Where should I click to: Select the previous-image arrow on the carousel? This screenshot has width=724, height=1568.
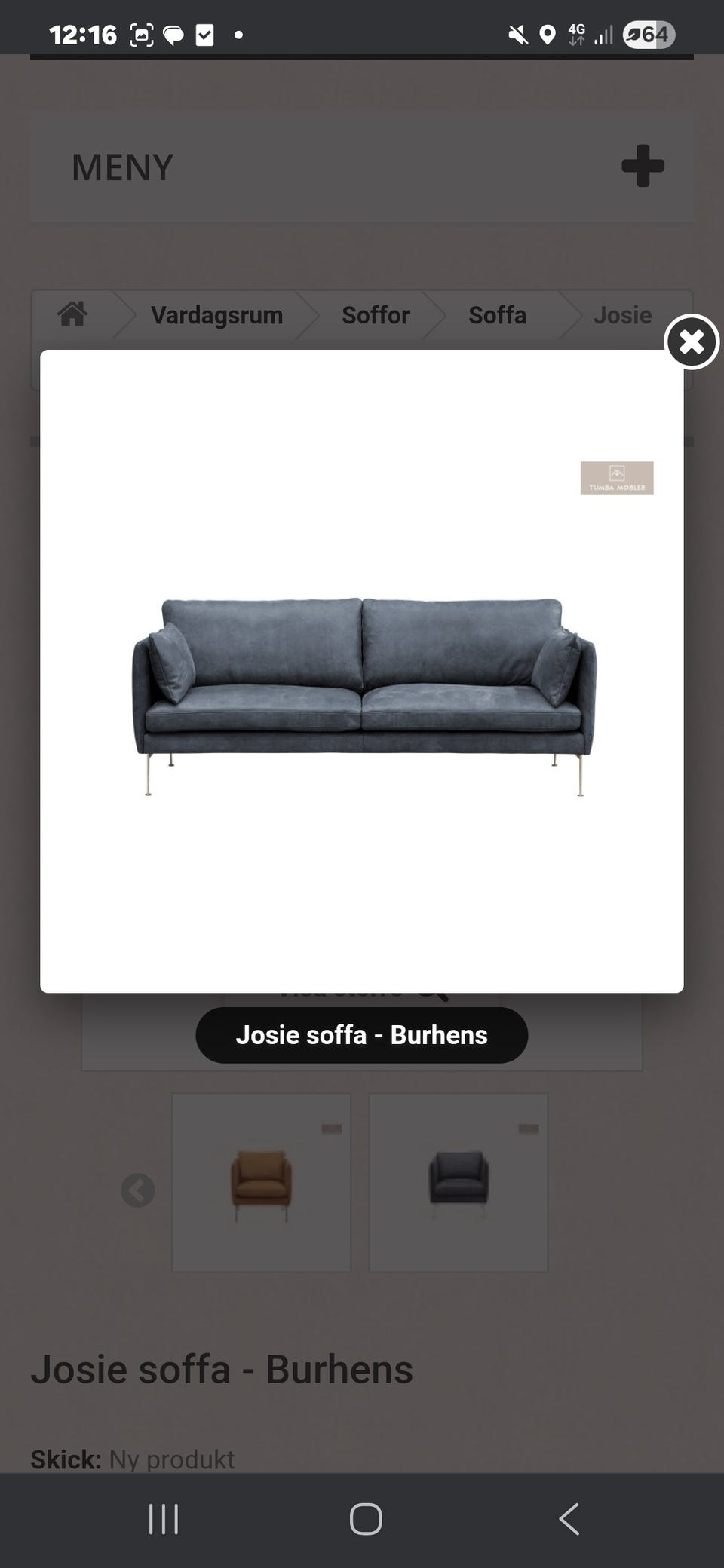(x=138, y=1191)
